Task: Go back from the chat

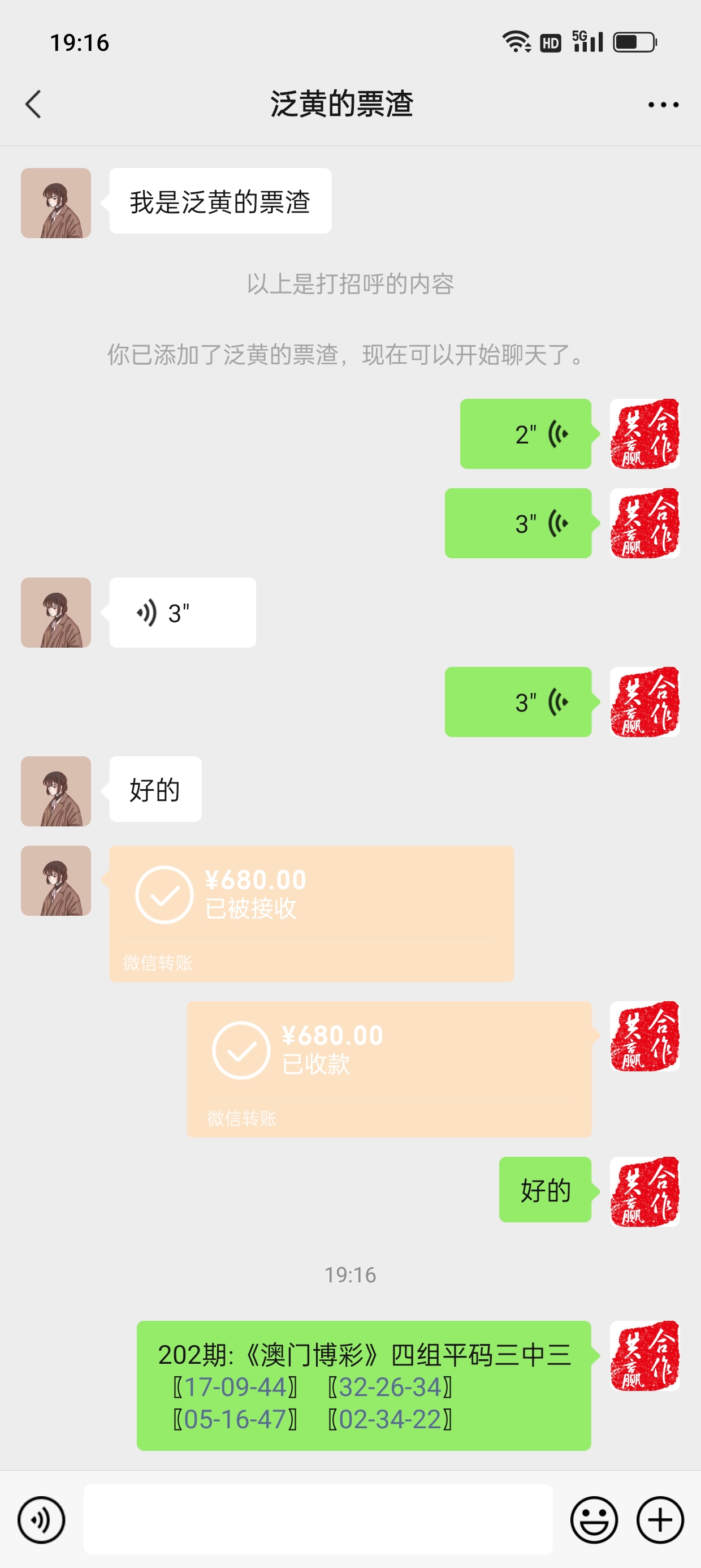Action: tap(33, 104)
